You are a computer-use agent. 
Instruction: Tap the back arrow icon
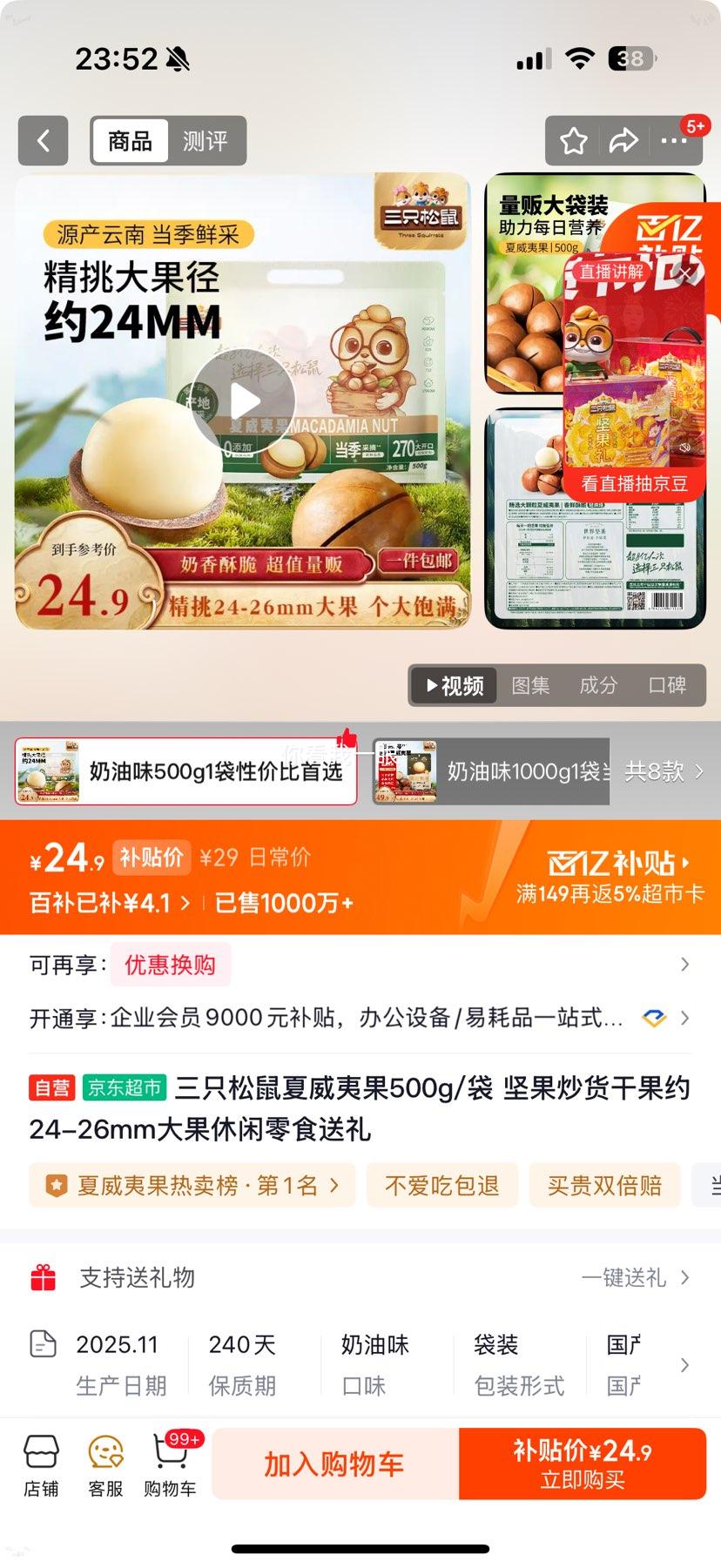pos(43,140)
